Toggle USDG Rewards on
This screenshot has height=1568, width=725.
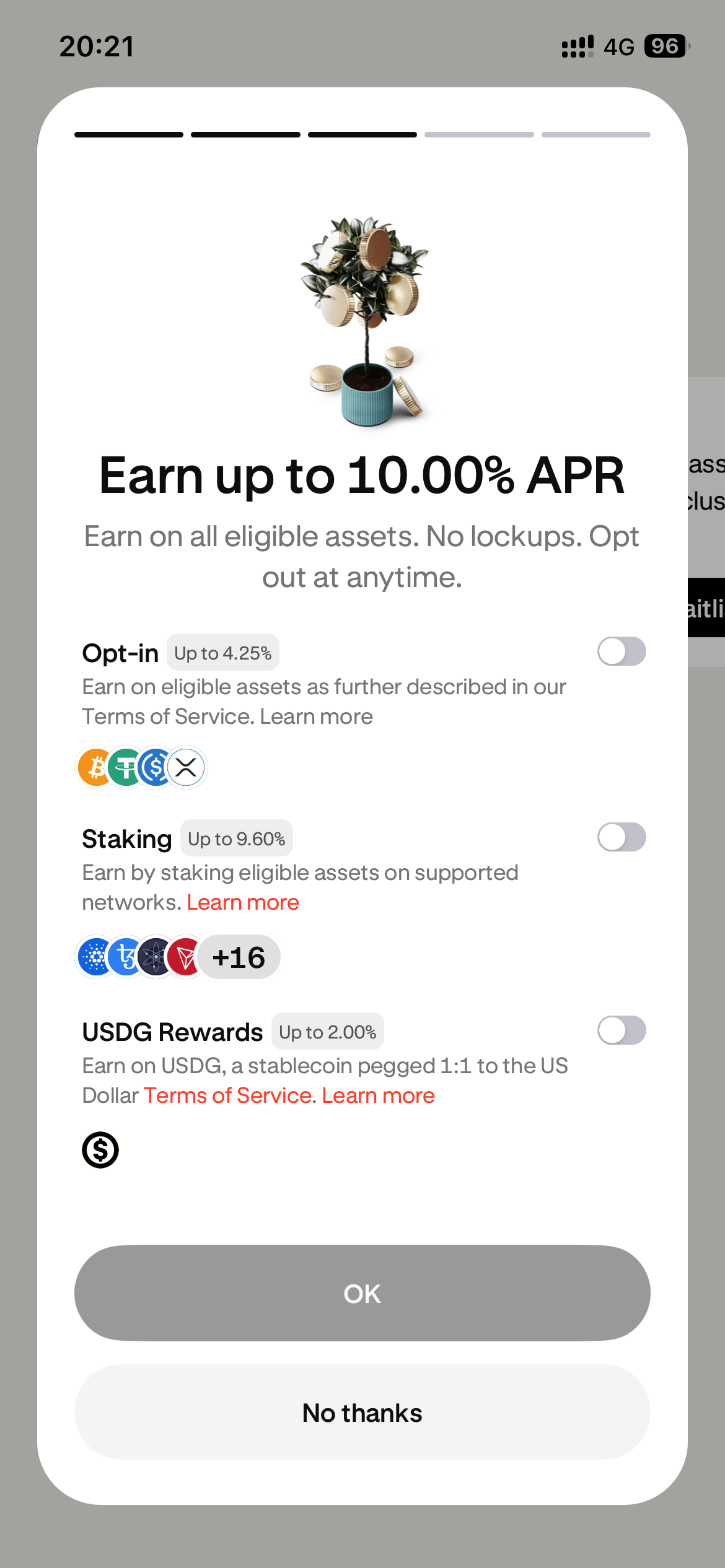[x=622, y=1030]
